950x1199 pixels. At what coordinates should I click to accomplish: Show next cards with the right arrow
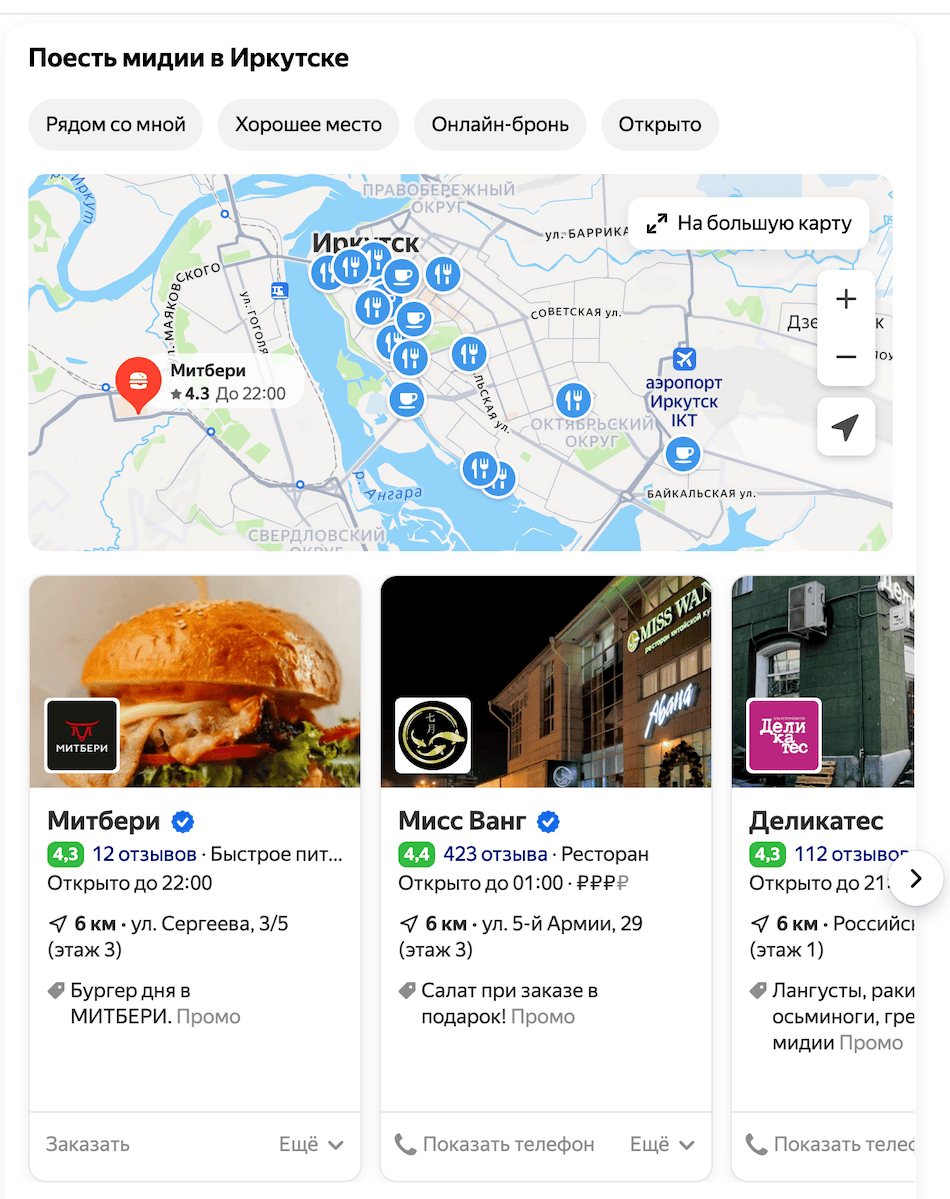click(916, 879)
